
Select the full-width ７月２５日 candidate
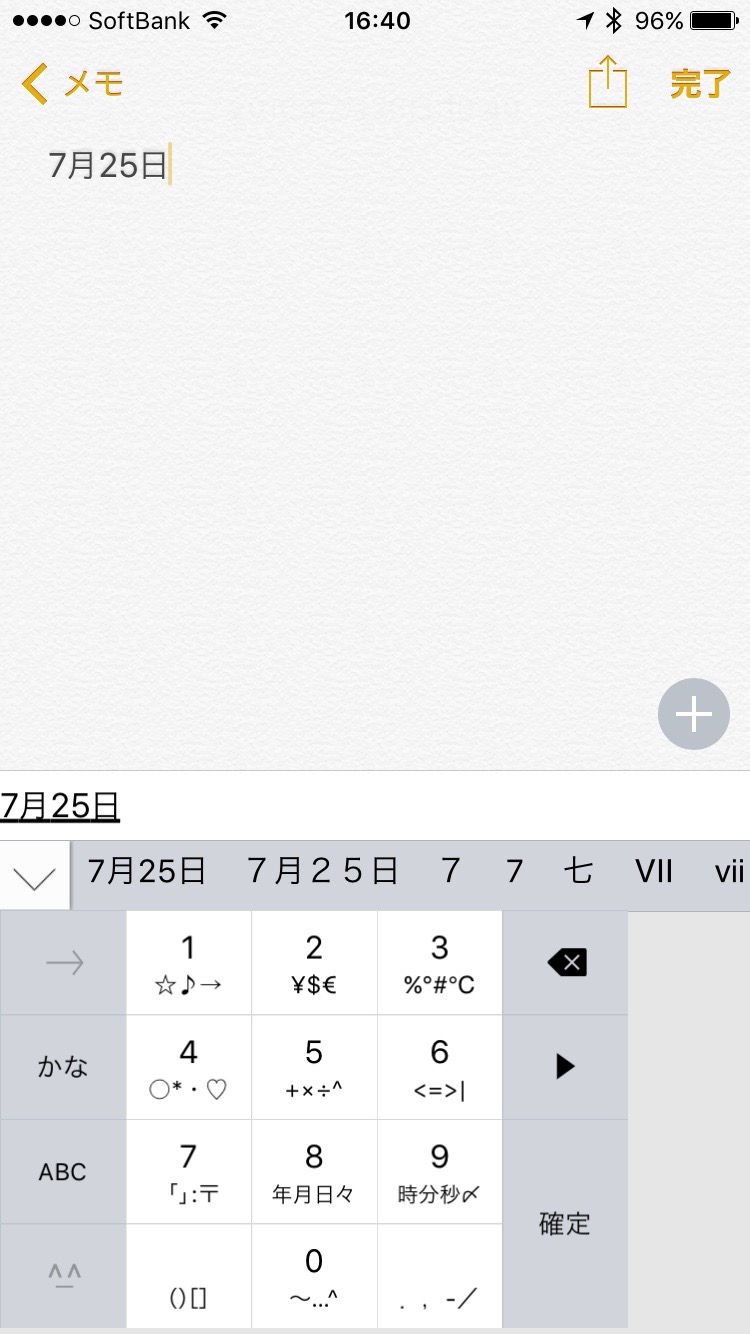point(322,872)
